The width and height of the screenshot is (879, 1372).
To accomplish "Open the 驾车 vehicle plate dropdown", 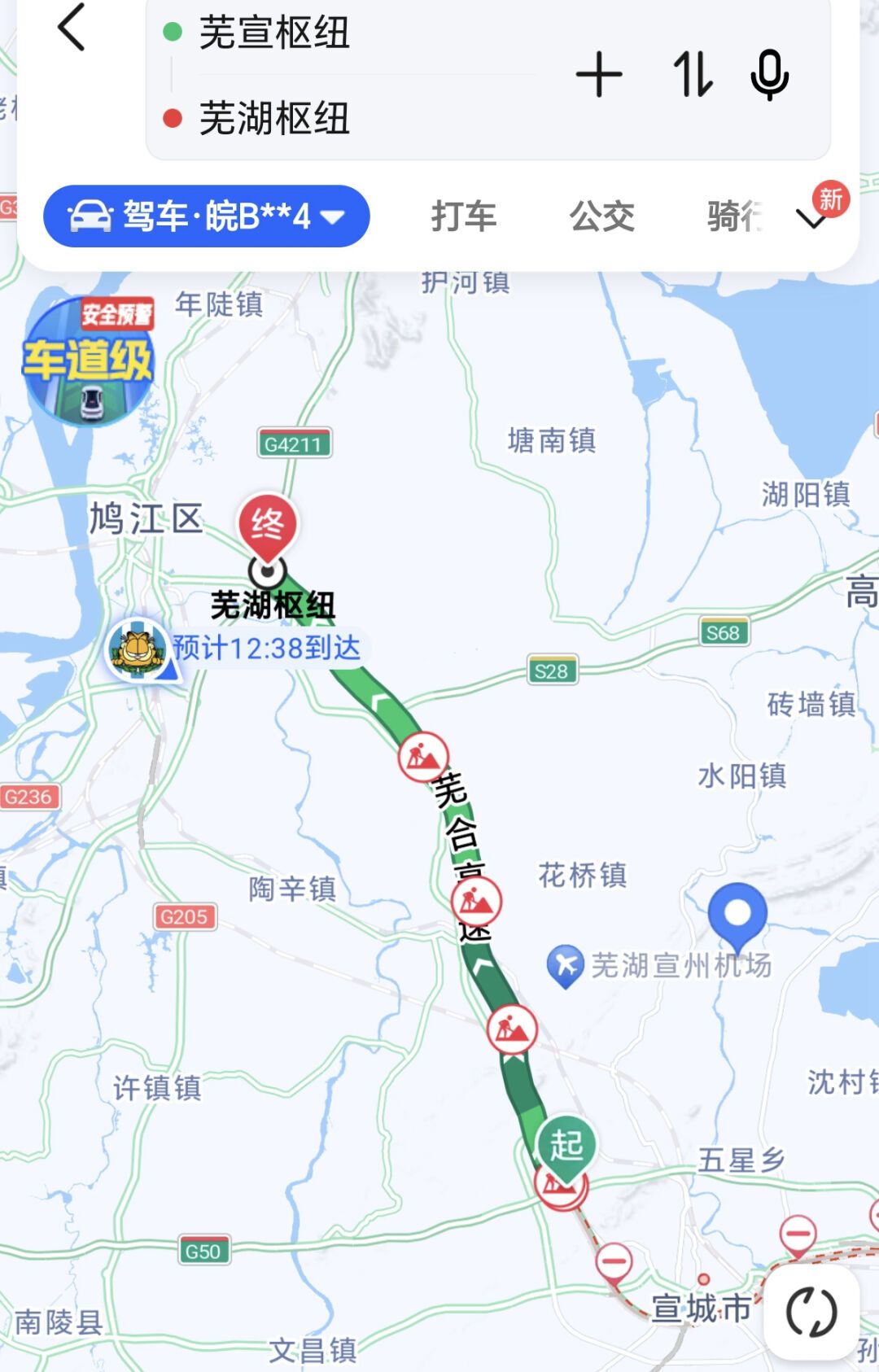I will (x=207, y=216).
